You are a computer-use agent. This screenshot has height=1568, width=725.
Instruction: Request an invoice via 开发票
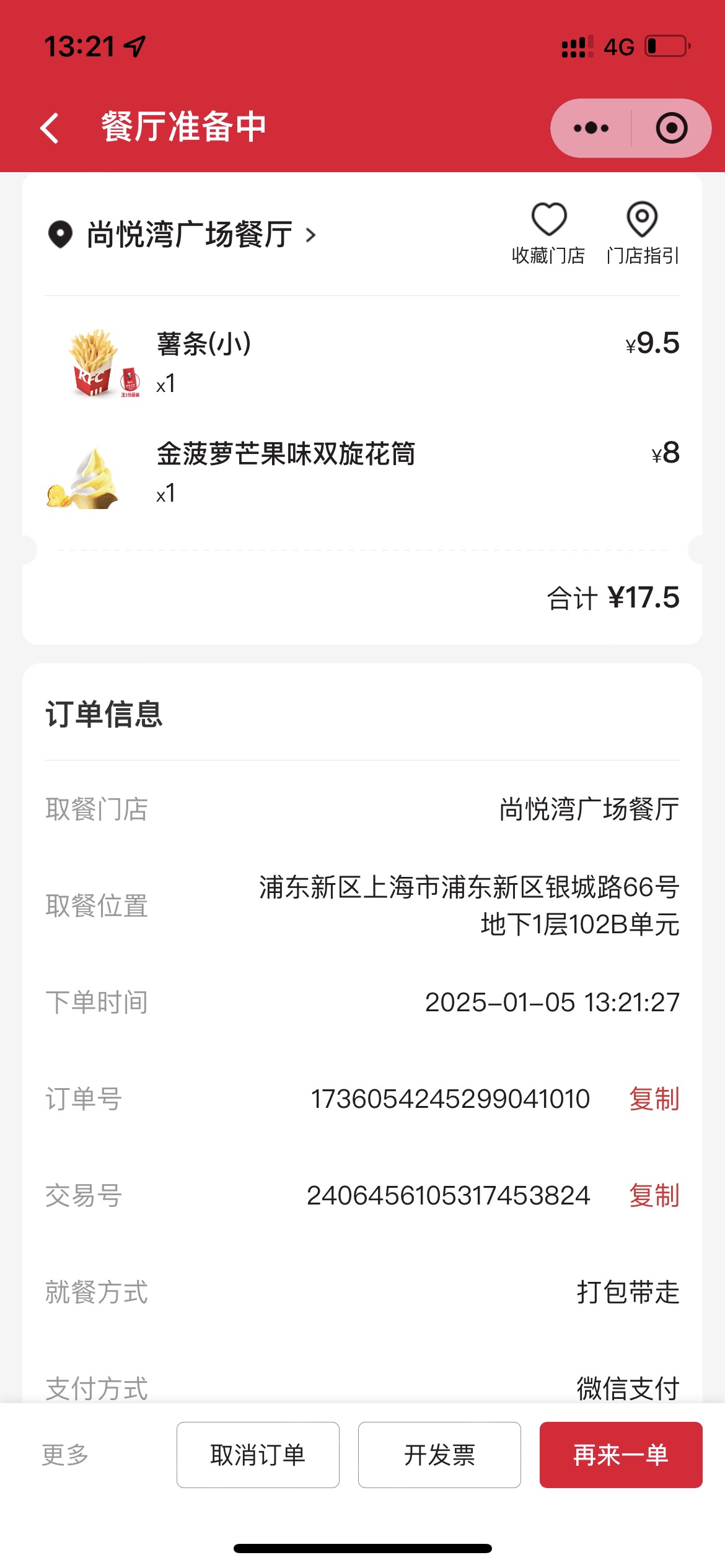click(x=439, y=1455)
